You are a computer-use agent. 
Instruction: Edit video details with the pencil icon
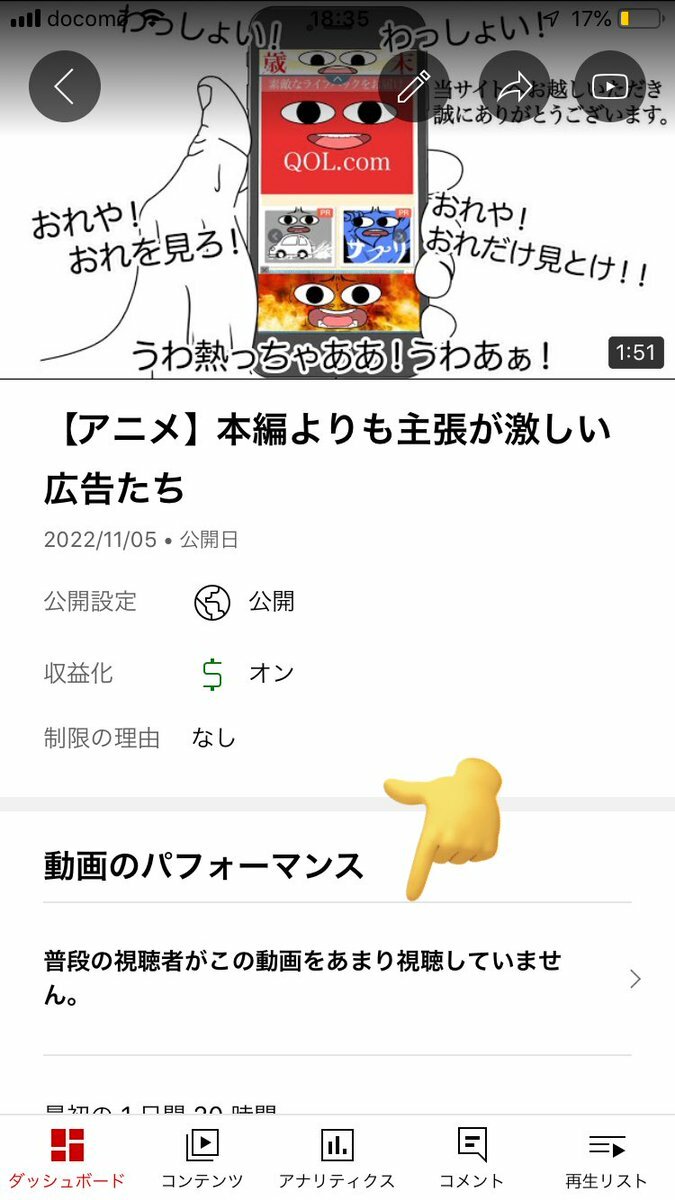pos(414,86)
